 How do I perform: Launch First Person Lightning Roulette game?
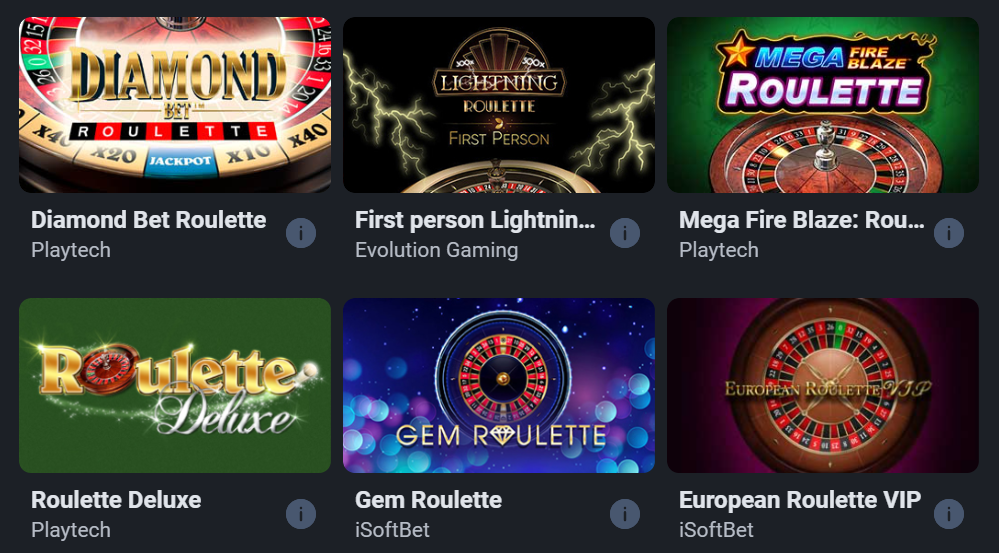pos(499,105)
